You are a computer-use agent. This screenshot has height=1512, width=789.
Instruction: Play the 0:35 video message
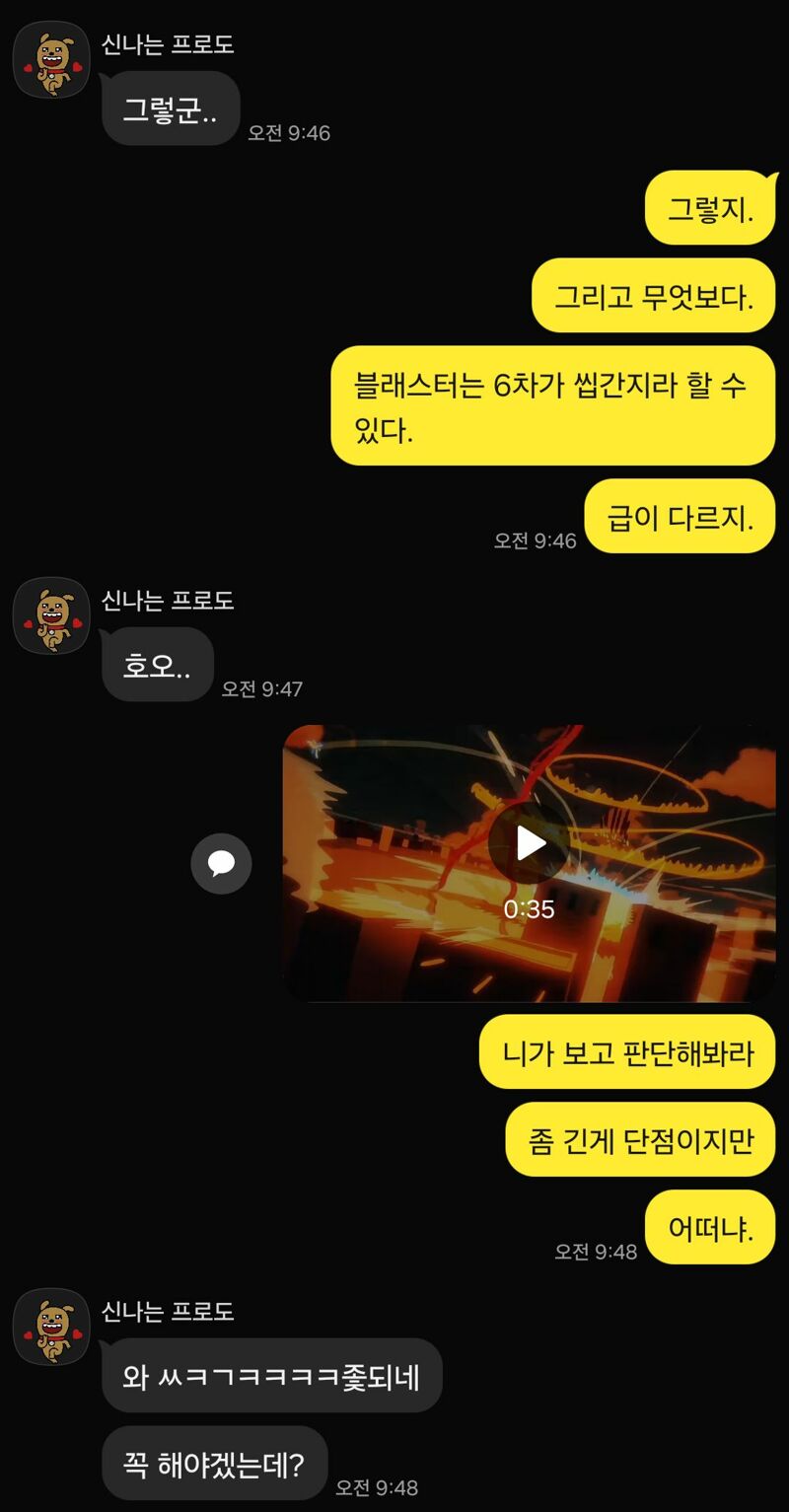[530, 843]
